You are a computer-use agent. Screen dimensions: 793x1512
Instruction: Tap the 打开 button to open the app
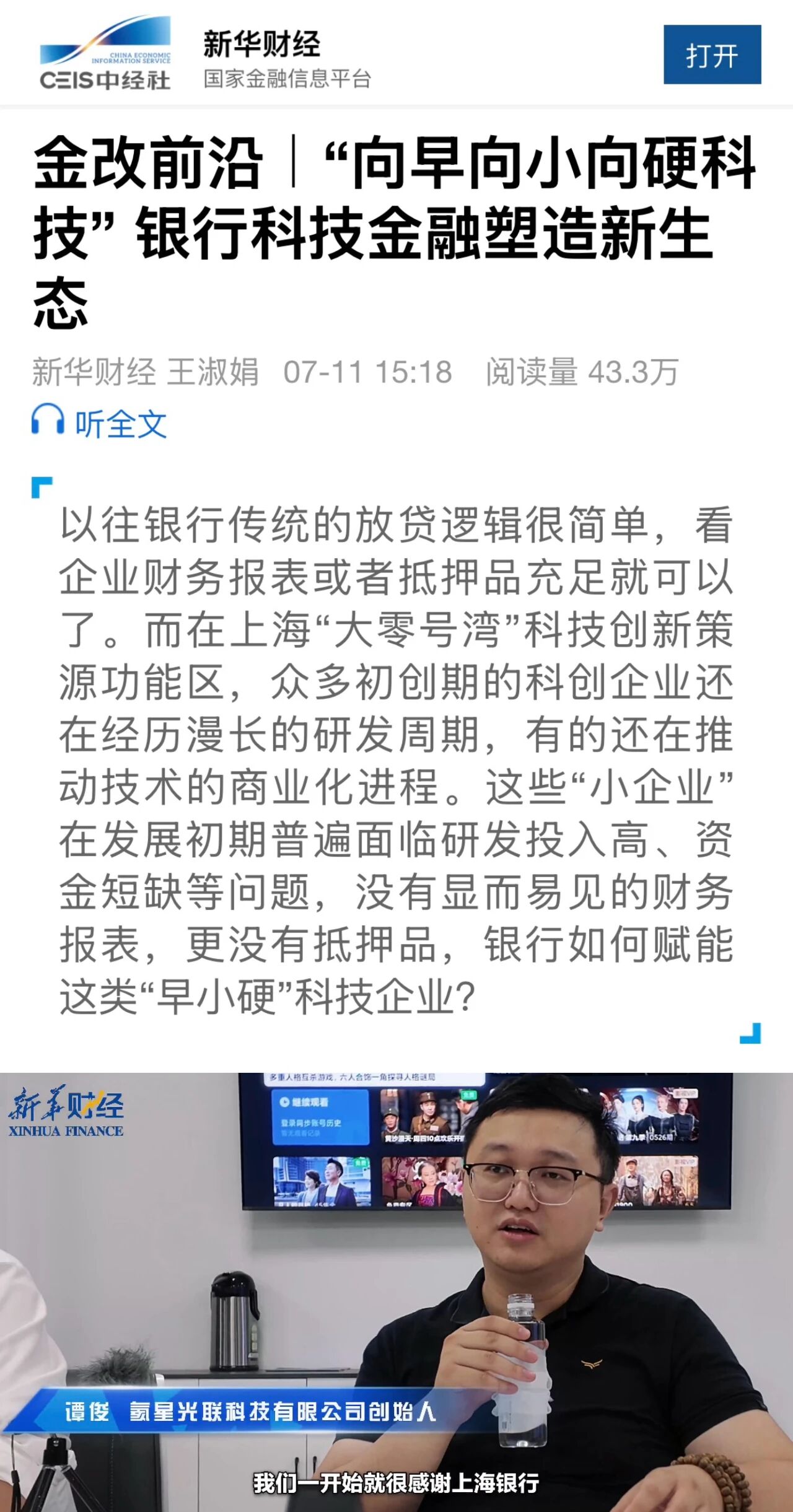pos(712,55)
